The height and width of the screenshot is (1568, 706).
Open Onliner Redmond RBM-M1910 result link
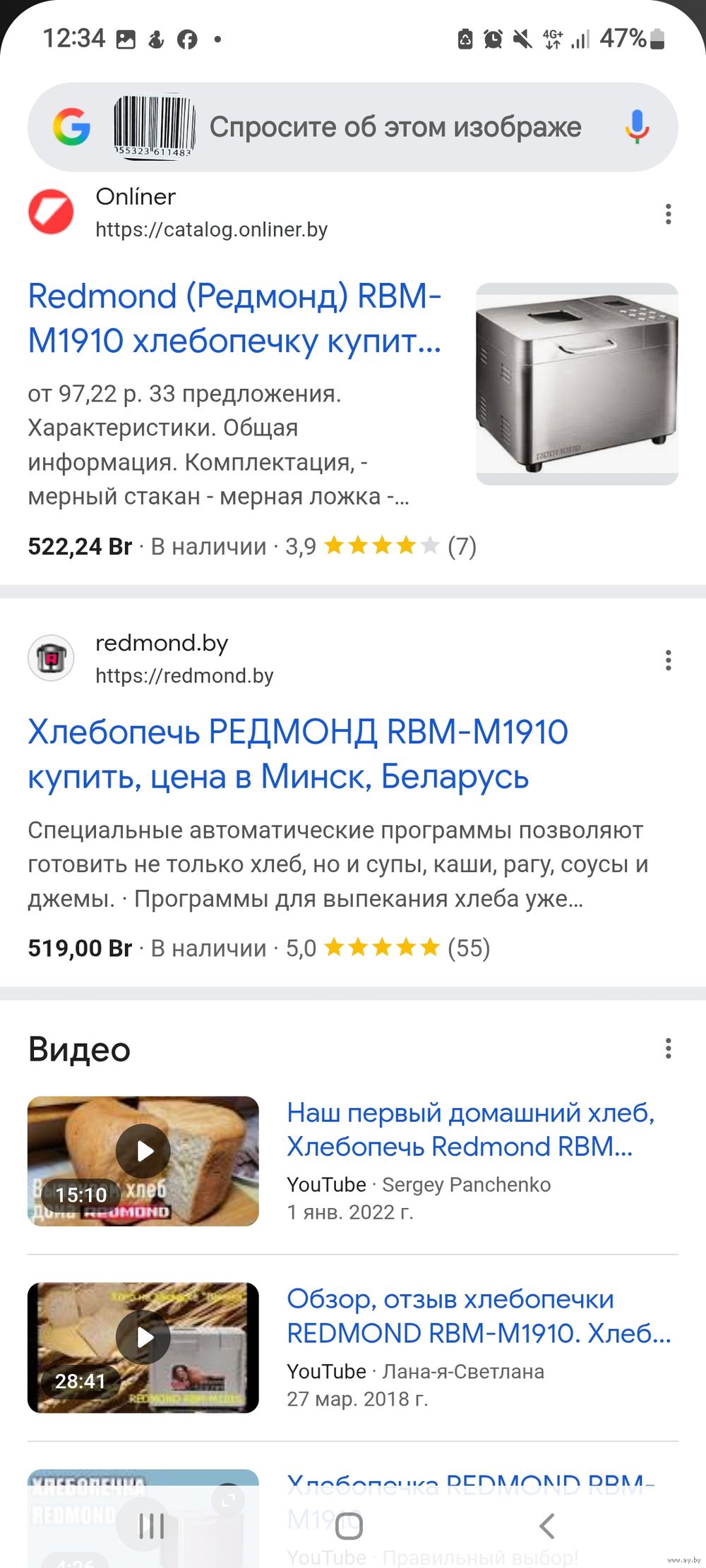pos(234,318)
